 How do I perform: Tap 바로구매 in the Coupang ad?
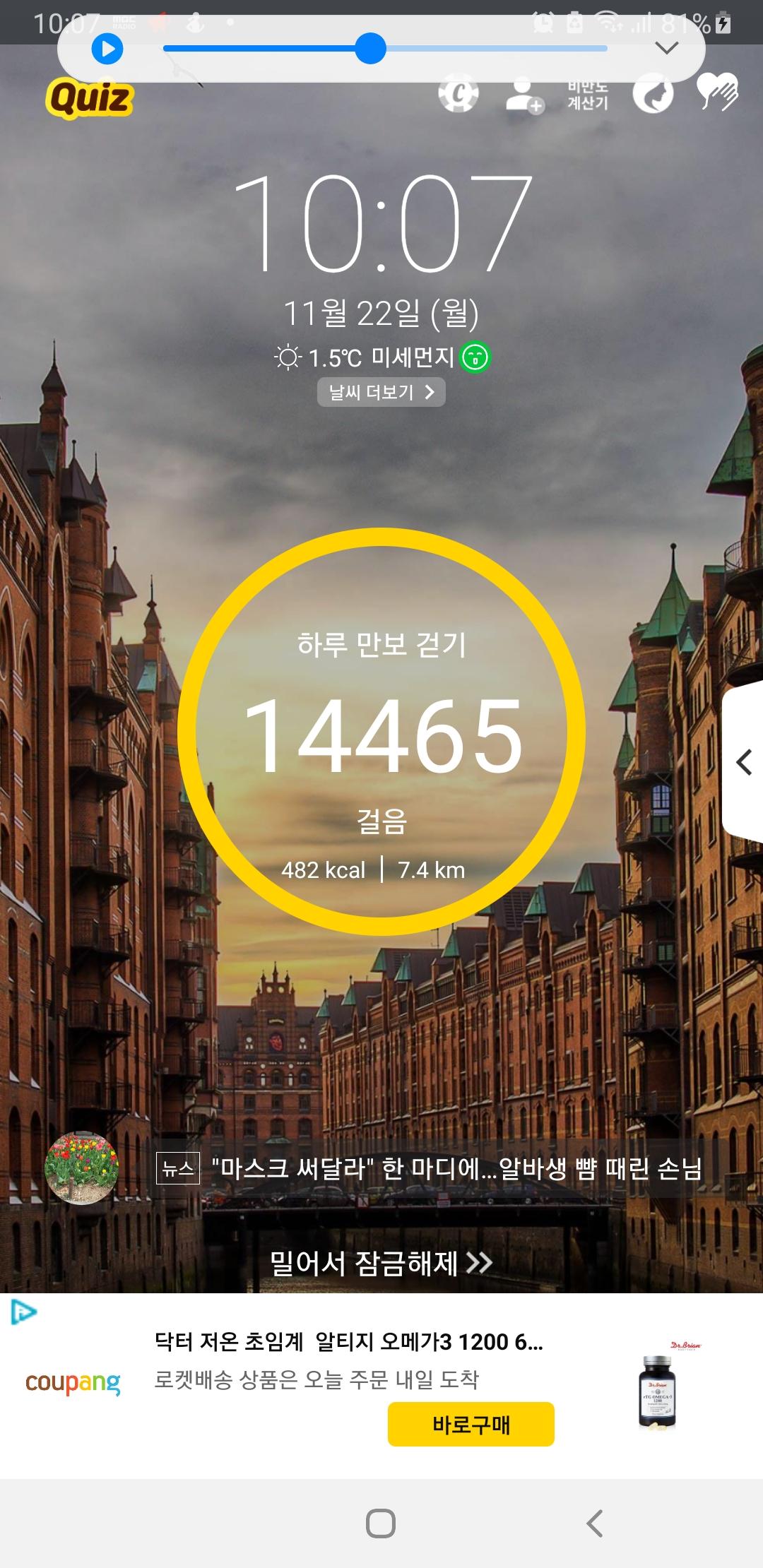(471, 1424)
